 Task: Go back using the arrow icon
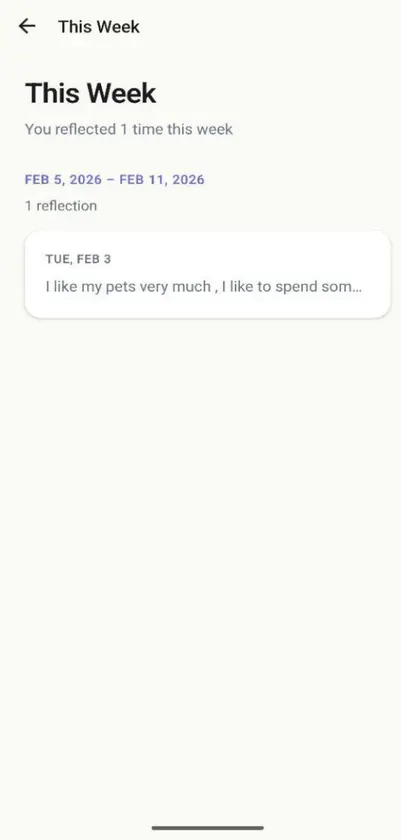pos(27,26)
